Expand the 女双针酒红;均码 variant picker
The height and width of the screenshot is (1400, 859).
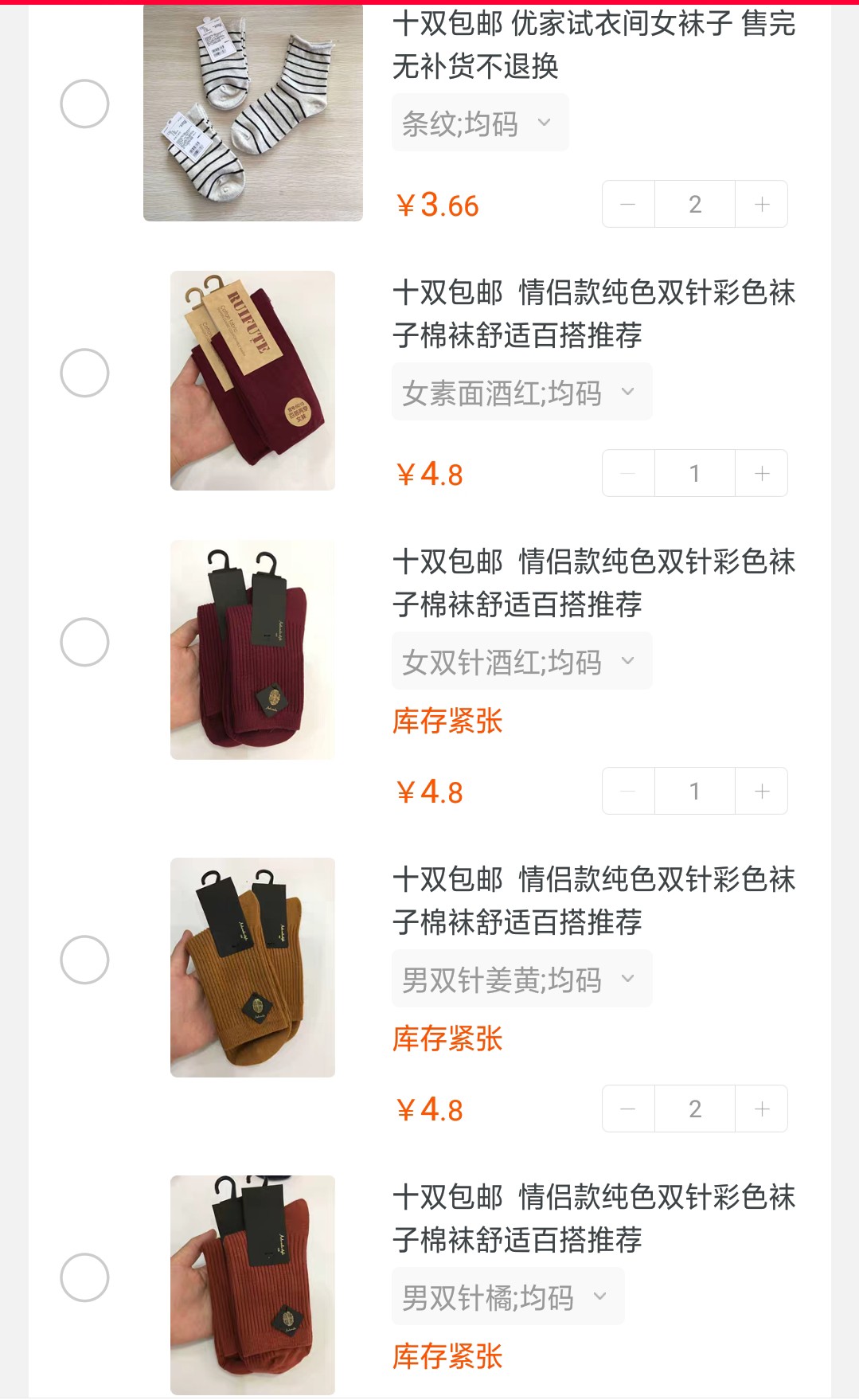(x=521, y=661)
